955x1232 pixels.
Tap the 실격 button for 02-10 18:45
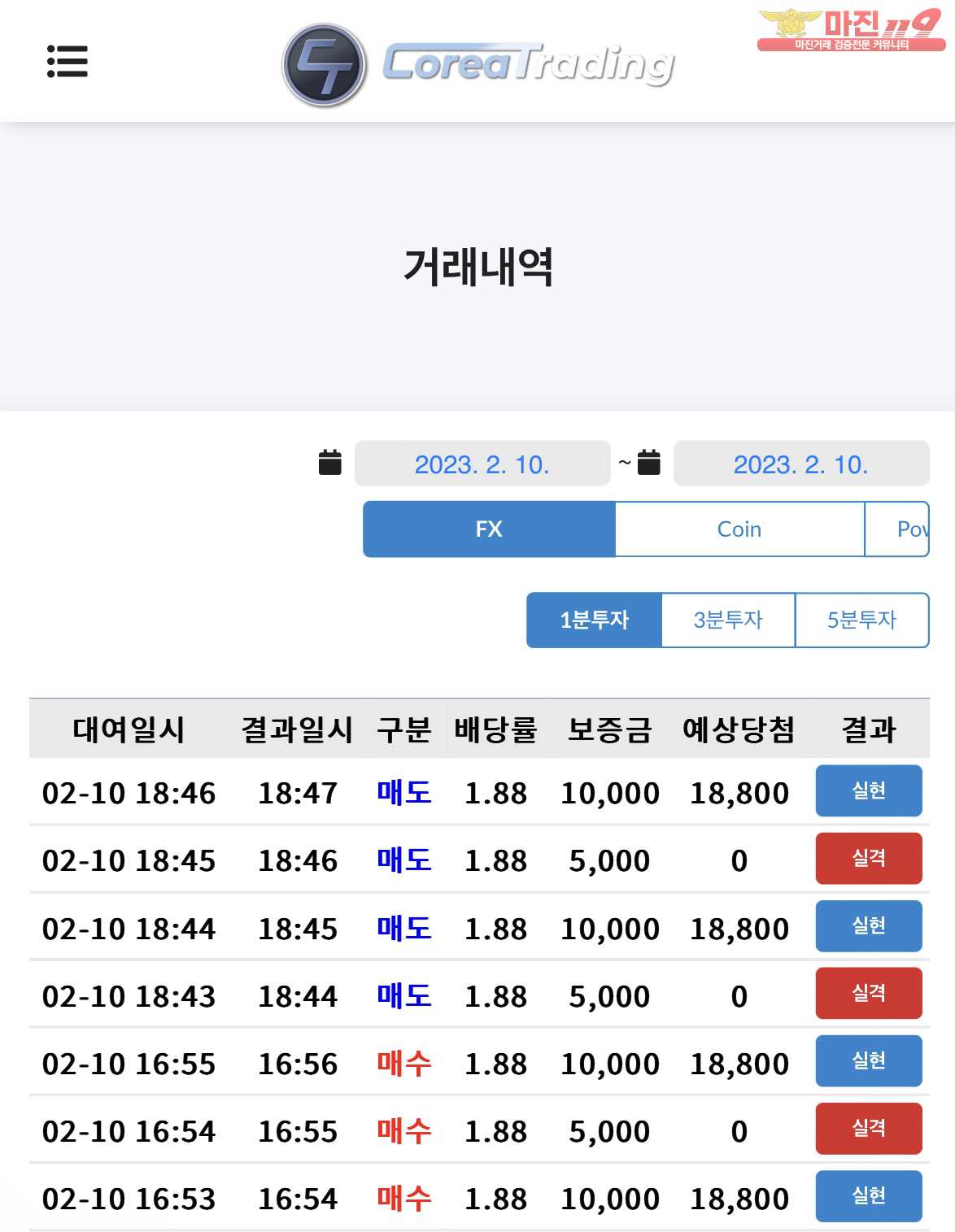point(868,858)
